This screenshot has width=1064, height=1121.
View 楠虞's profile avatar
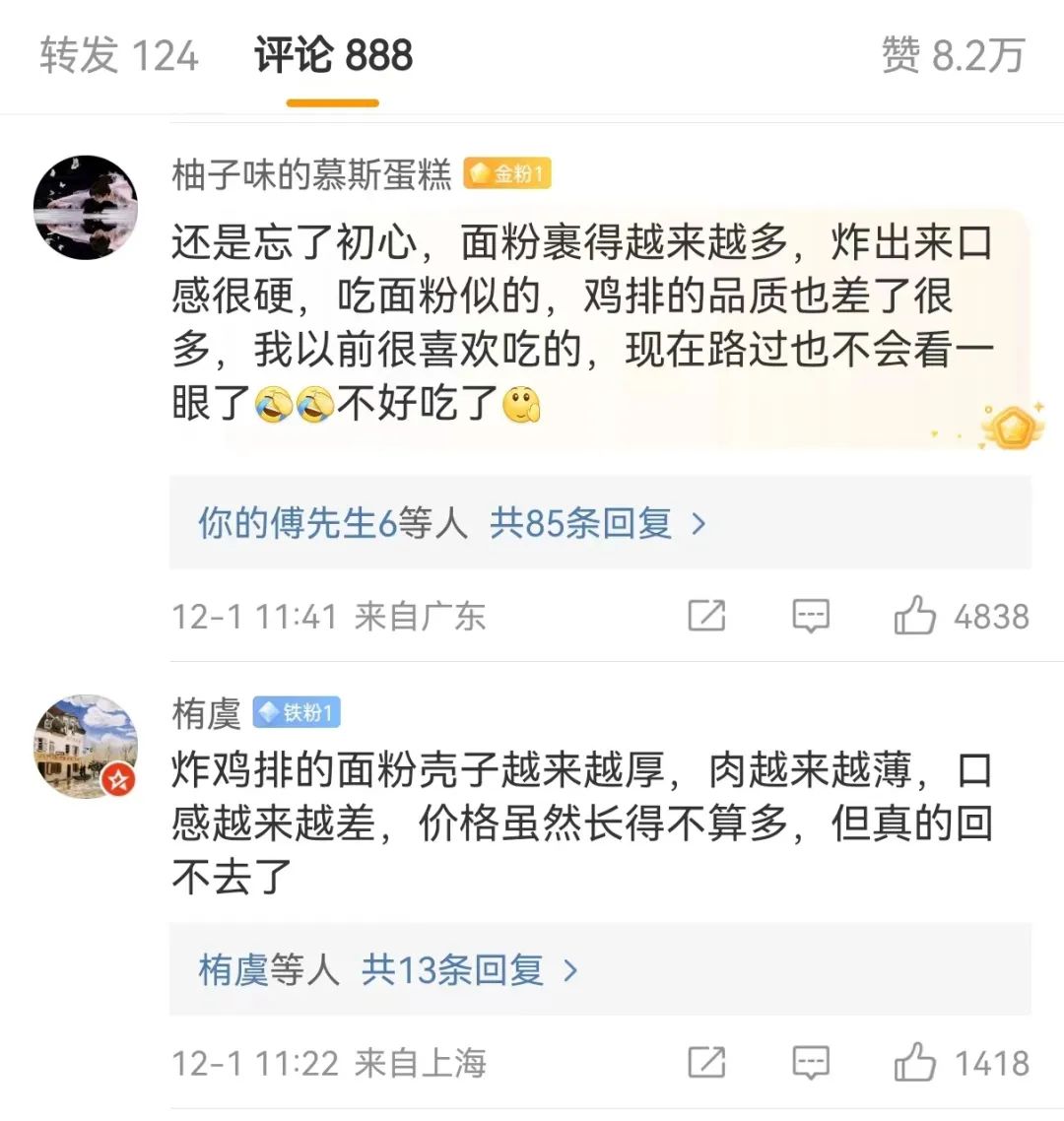click(x=86, y=746)
